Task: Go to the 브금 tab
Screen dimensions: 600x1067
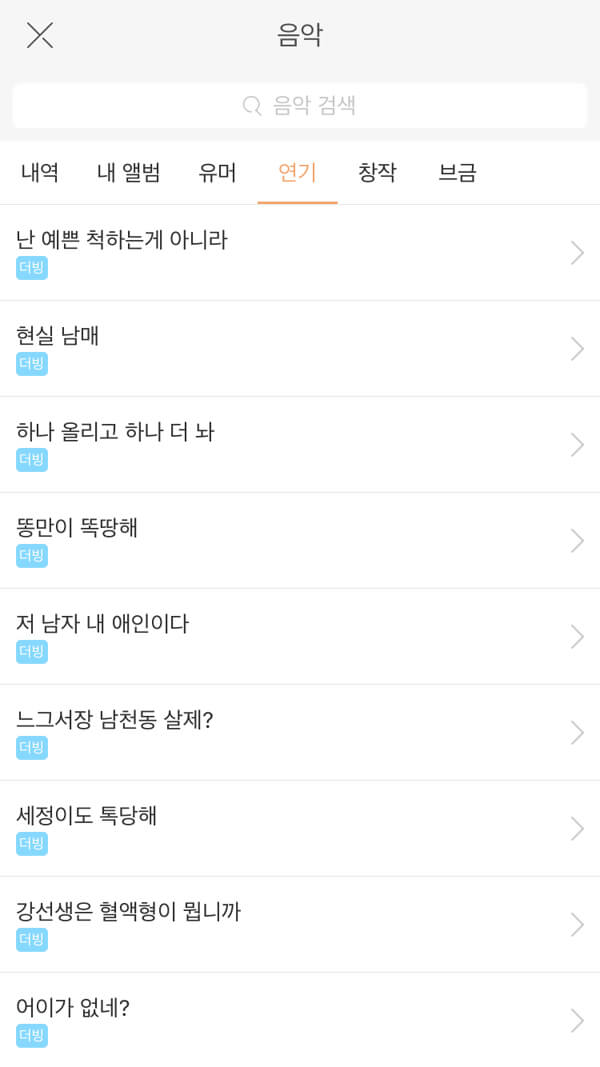Action: 457,172
